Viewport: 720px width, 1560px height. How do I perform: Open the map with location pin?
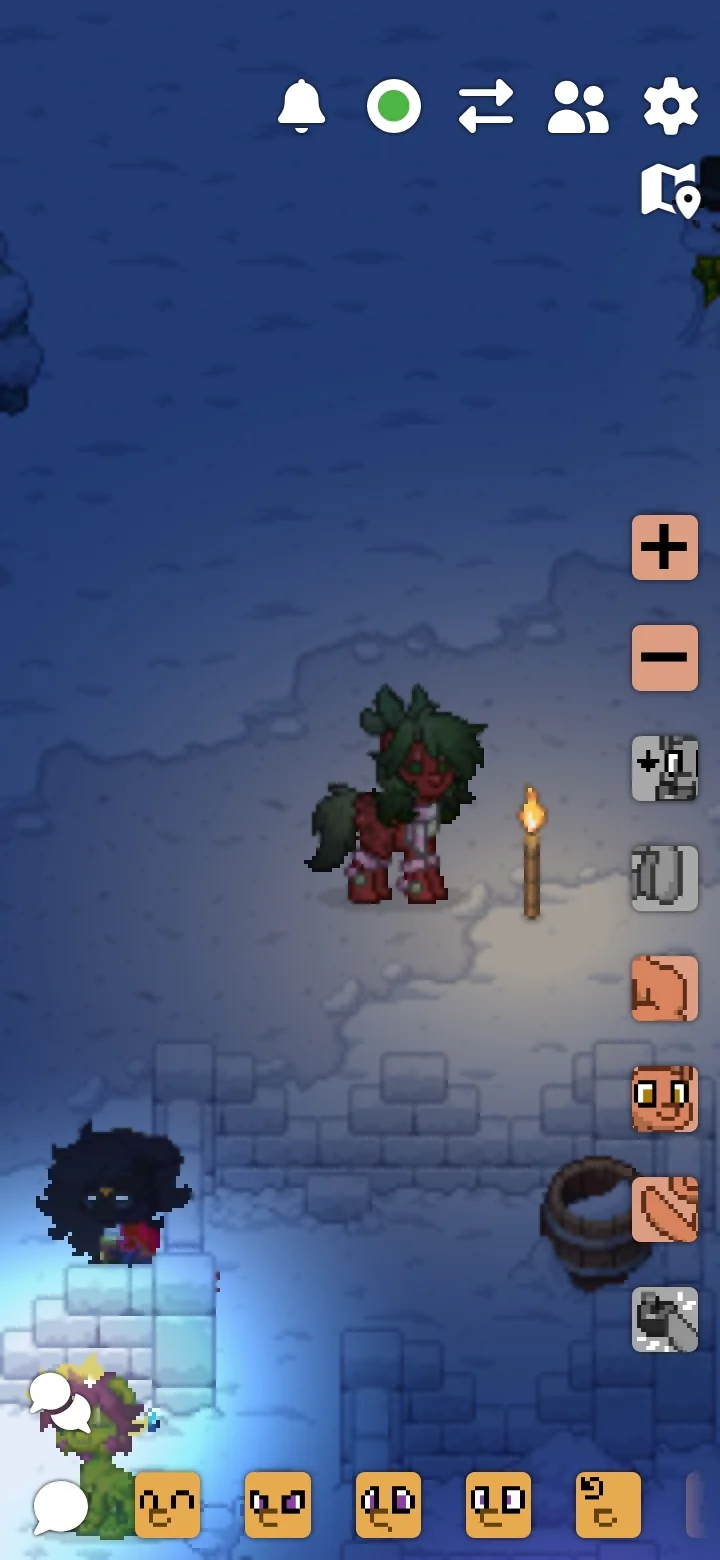(669, 190)
